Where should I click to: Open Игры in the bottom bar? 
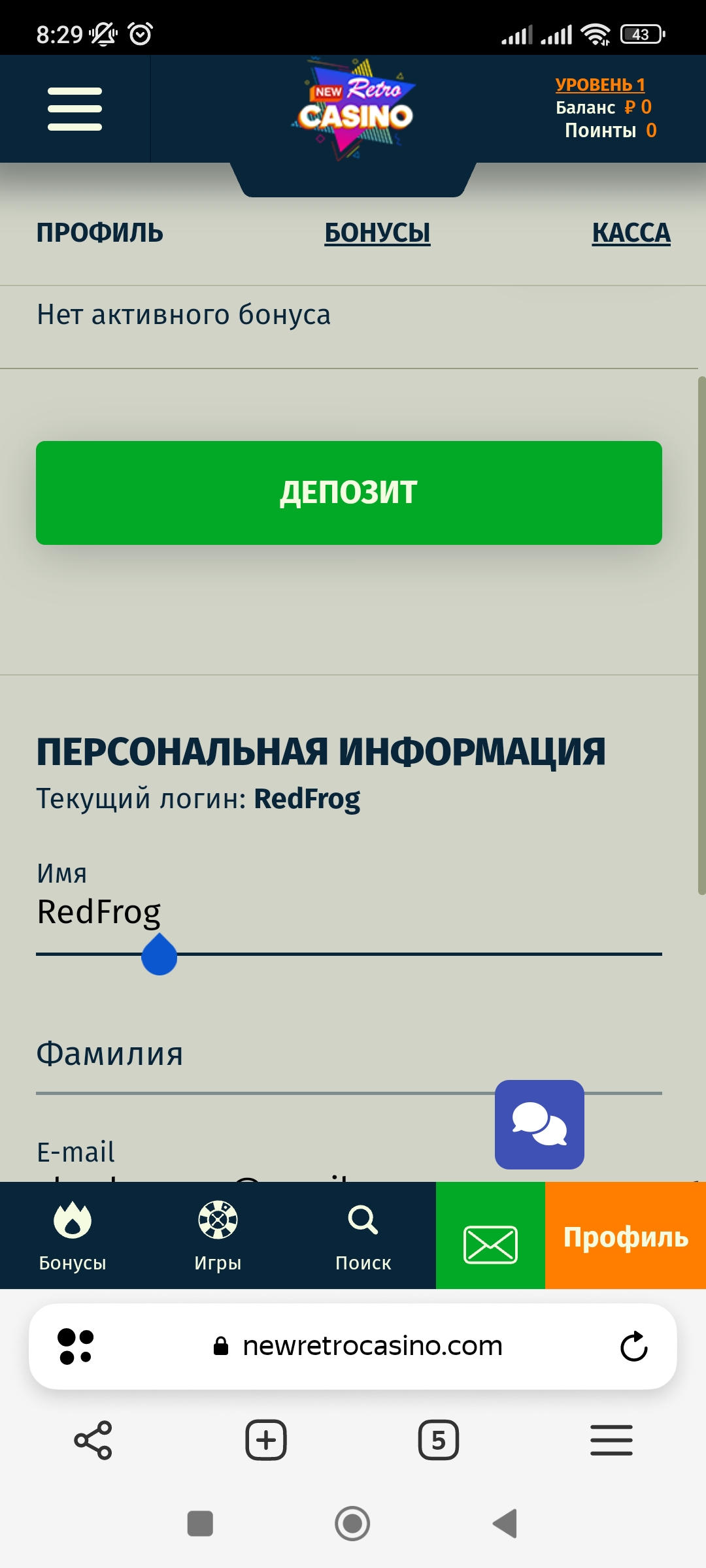click(218, 1235)
